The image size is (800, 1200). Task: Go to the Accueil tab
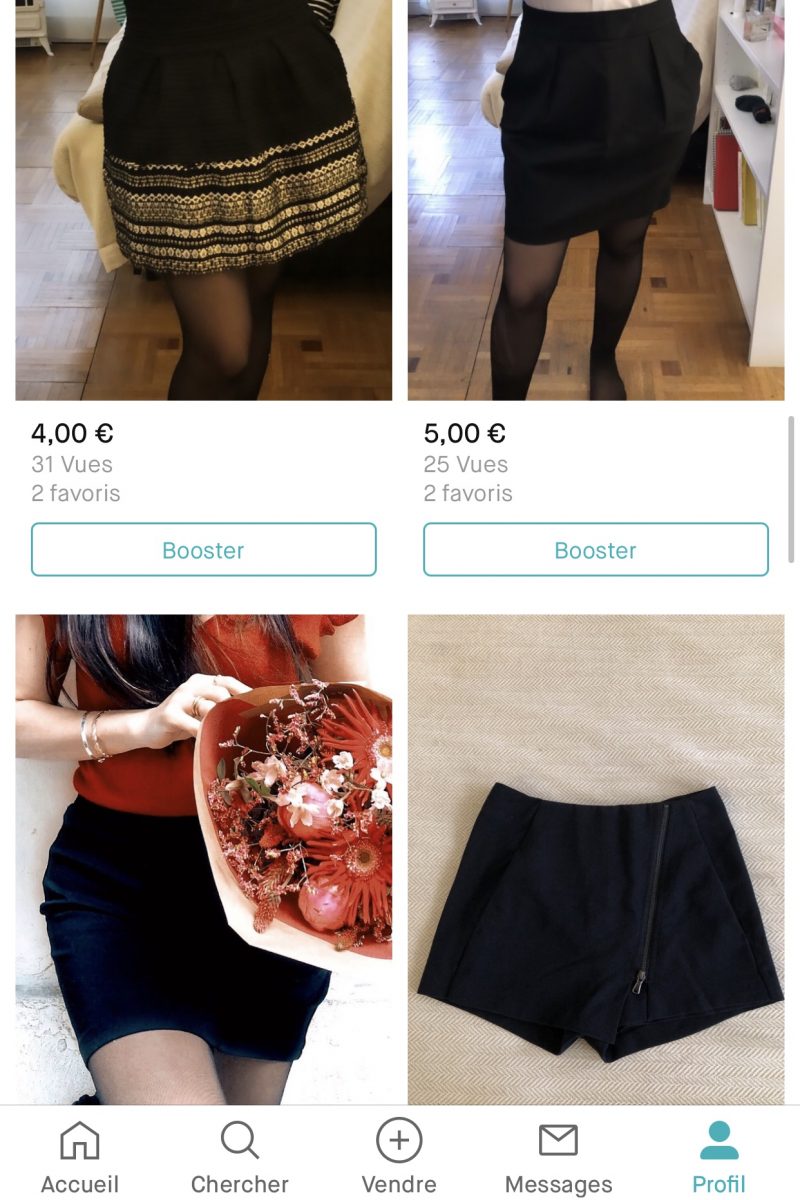point(80,1157)
